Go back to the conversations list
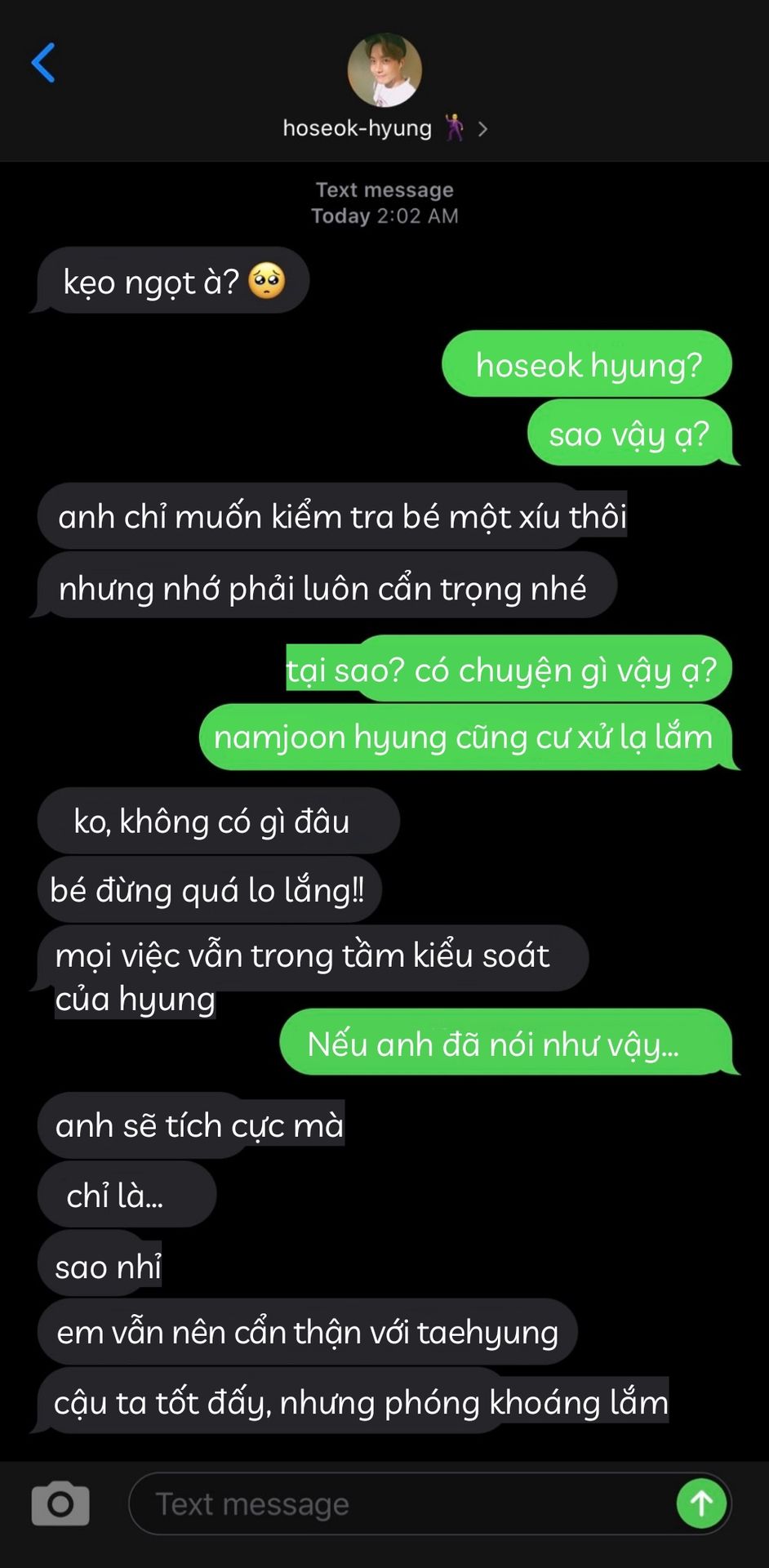This screenshot has width=769, height=1568. (43, 63)
